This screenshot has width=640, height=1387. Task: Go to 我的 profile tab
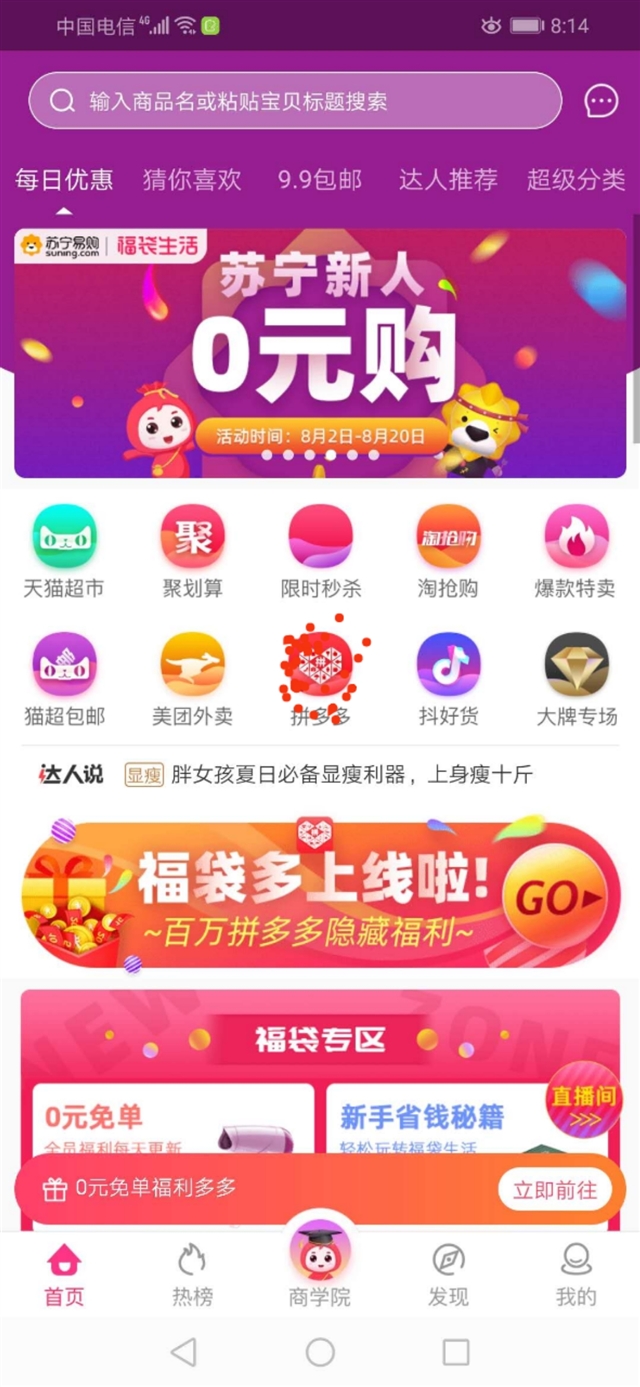pos(576,1276)
